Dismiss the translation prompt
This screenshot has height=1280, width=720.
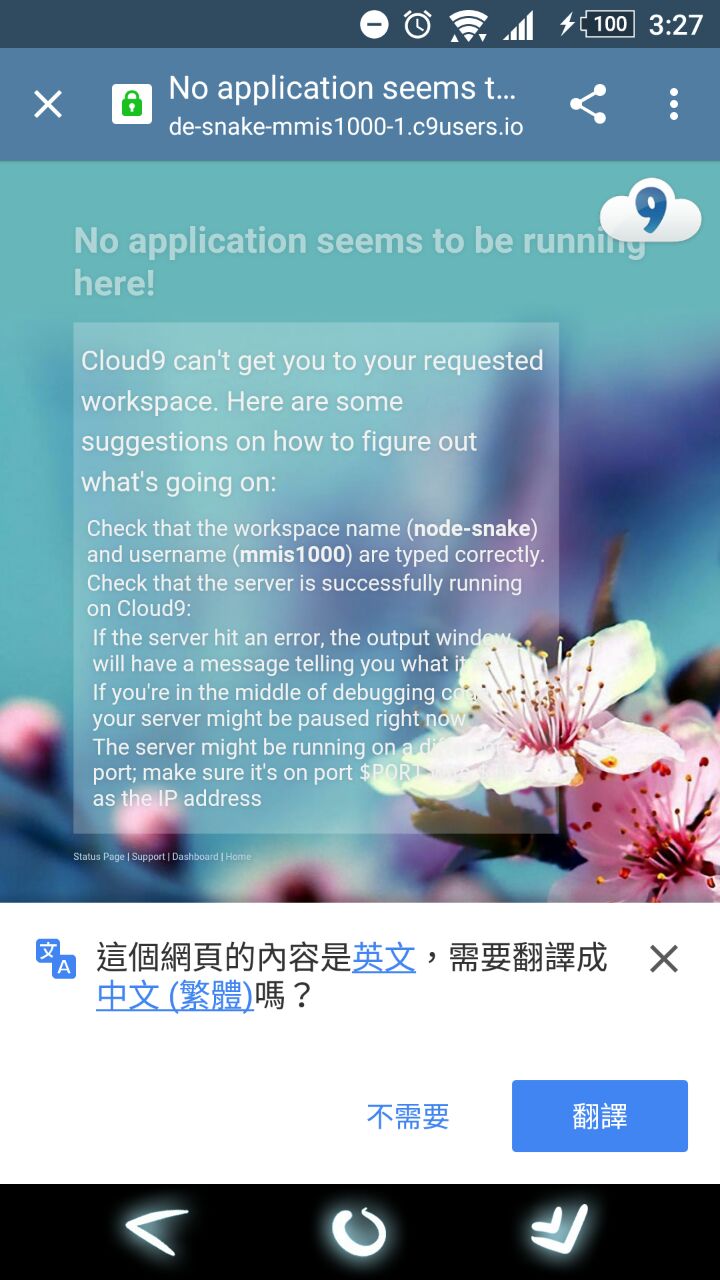point(664,959)
